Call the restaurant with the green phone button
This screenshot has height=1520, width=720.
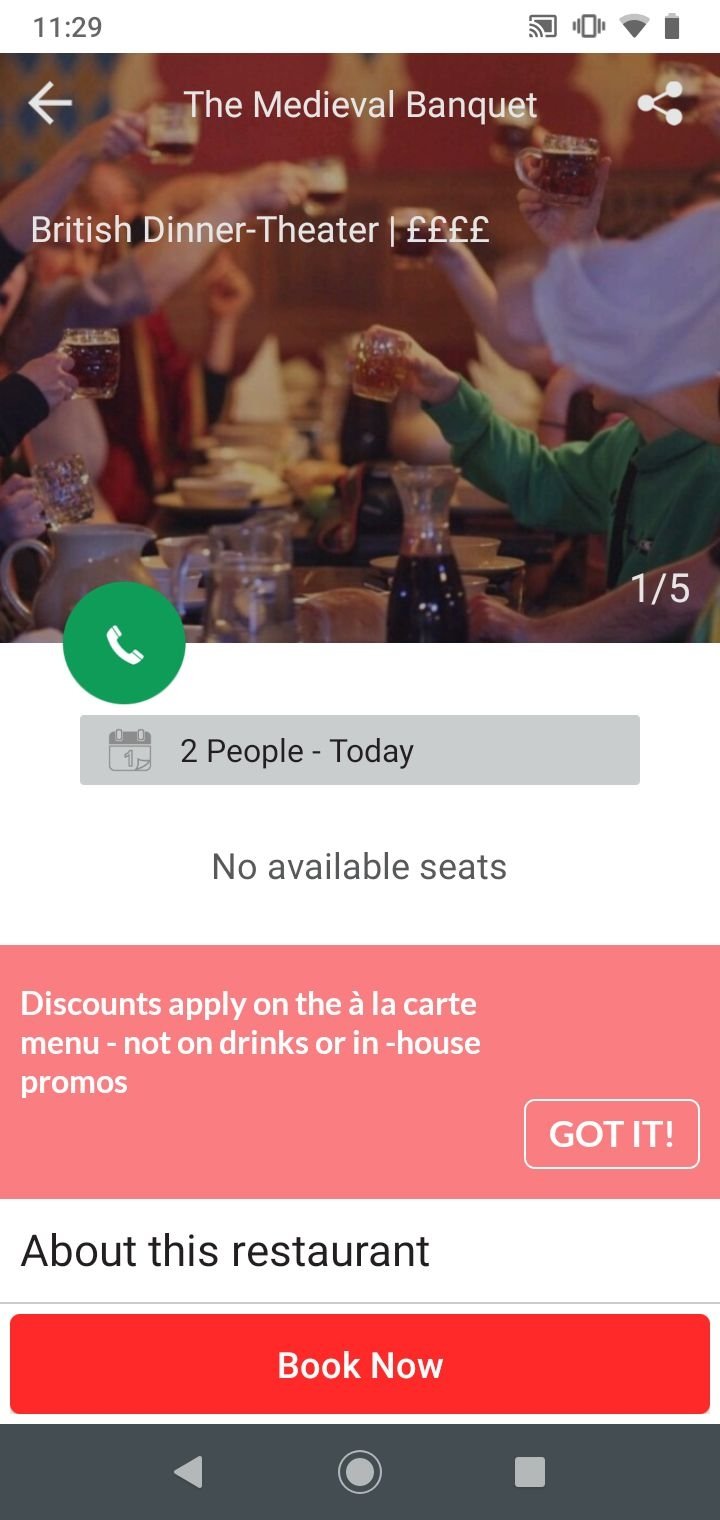pos(124,643)
